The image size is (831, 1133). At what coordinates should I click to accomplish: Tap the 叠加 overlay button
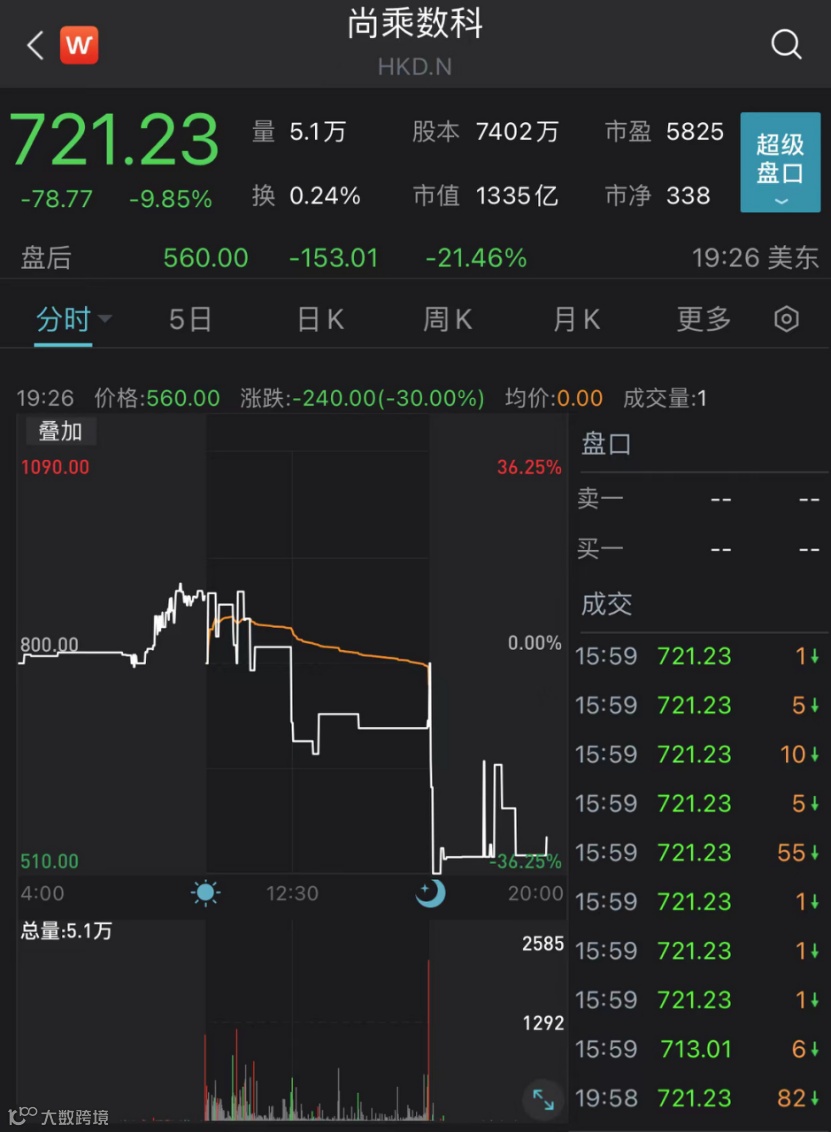click(x=60, y=431)
